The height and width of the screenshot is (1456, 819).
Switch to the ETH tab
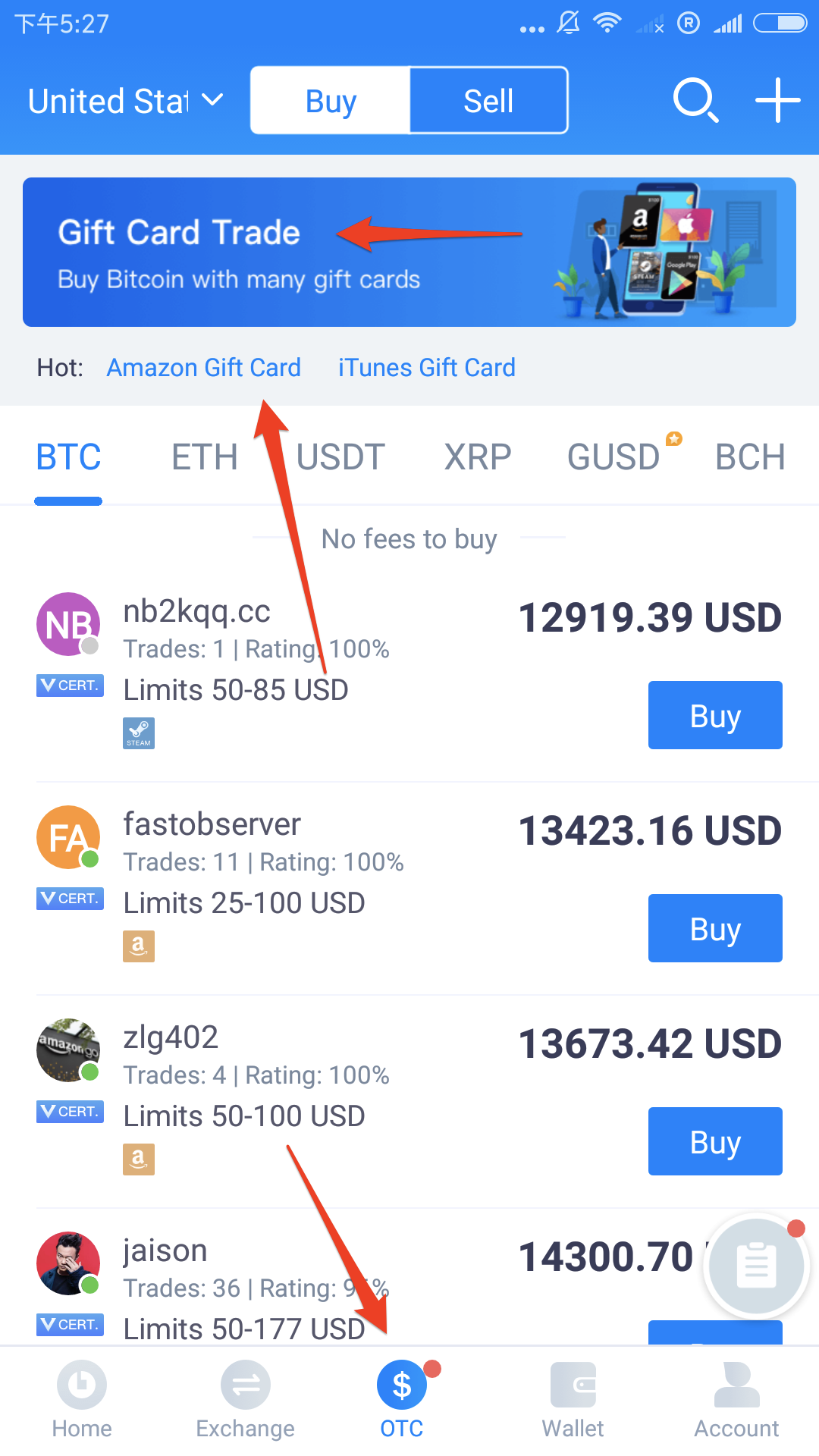coord(204,457)
